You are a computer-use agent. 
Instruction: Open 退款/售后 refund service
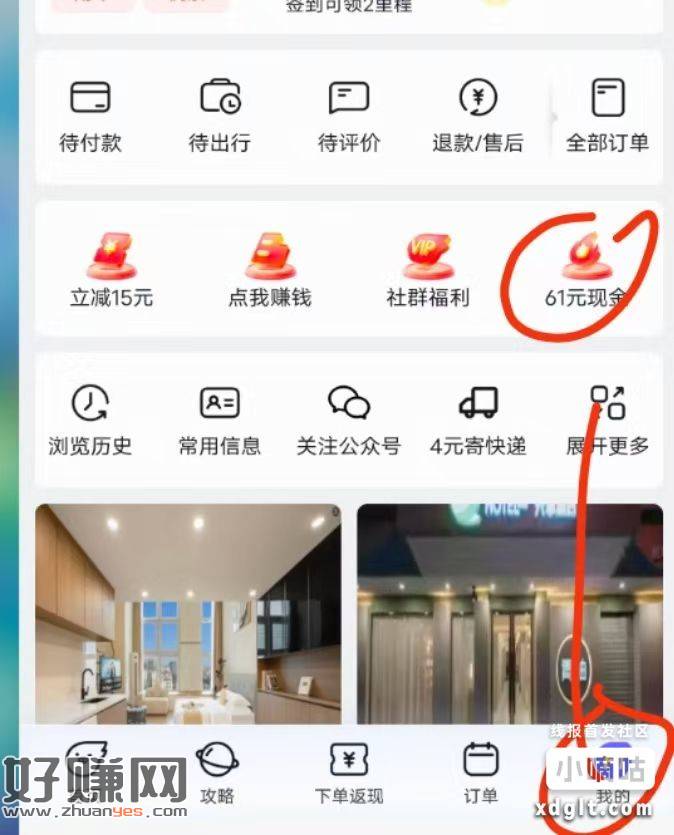477,116
